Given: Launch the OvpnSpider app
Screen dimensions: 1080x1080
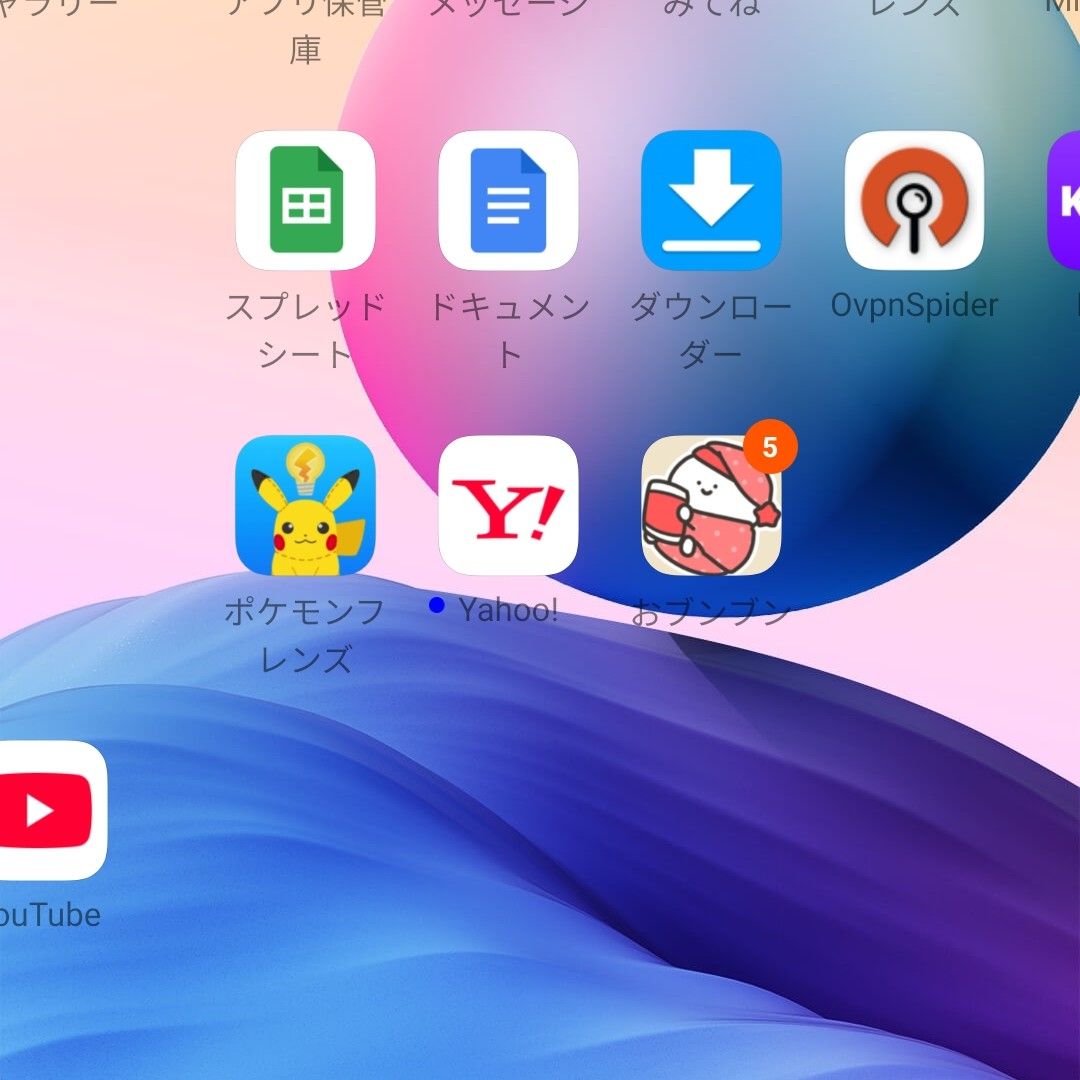Looking at the screenshot, I should [x=914, y=200].
